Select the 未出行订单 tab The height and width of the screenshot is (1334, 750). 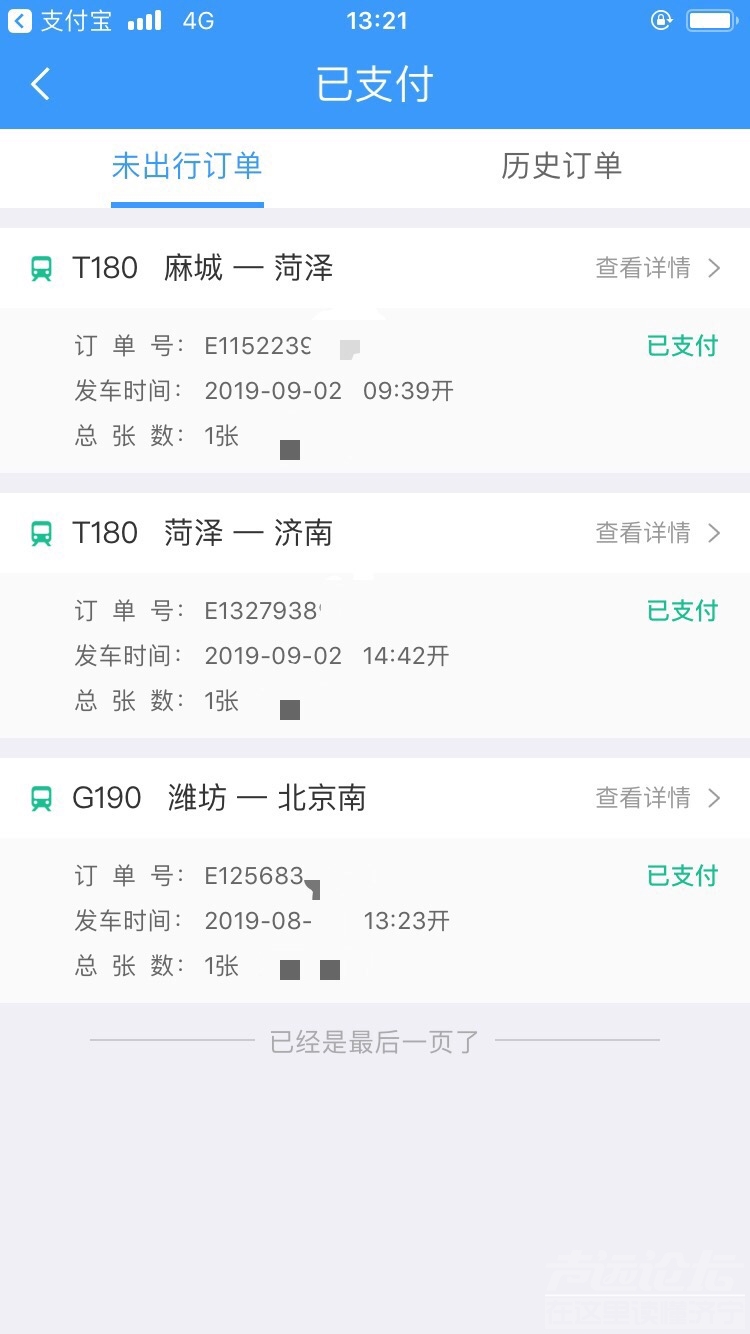point(187,166)
